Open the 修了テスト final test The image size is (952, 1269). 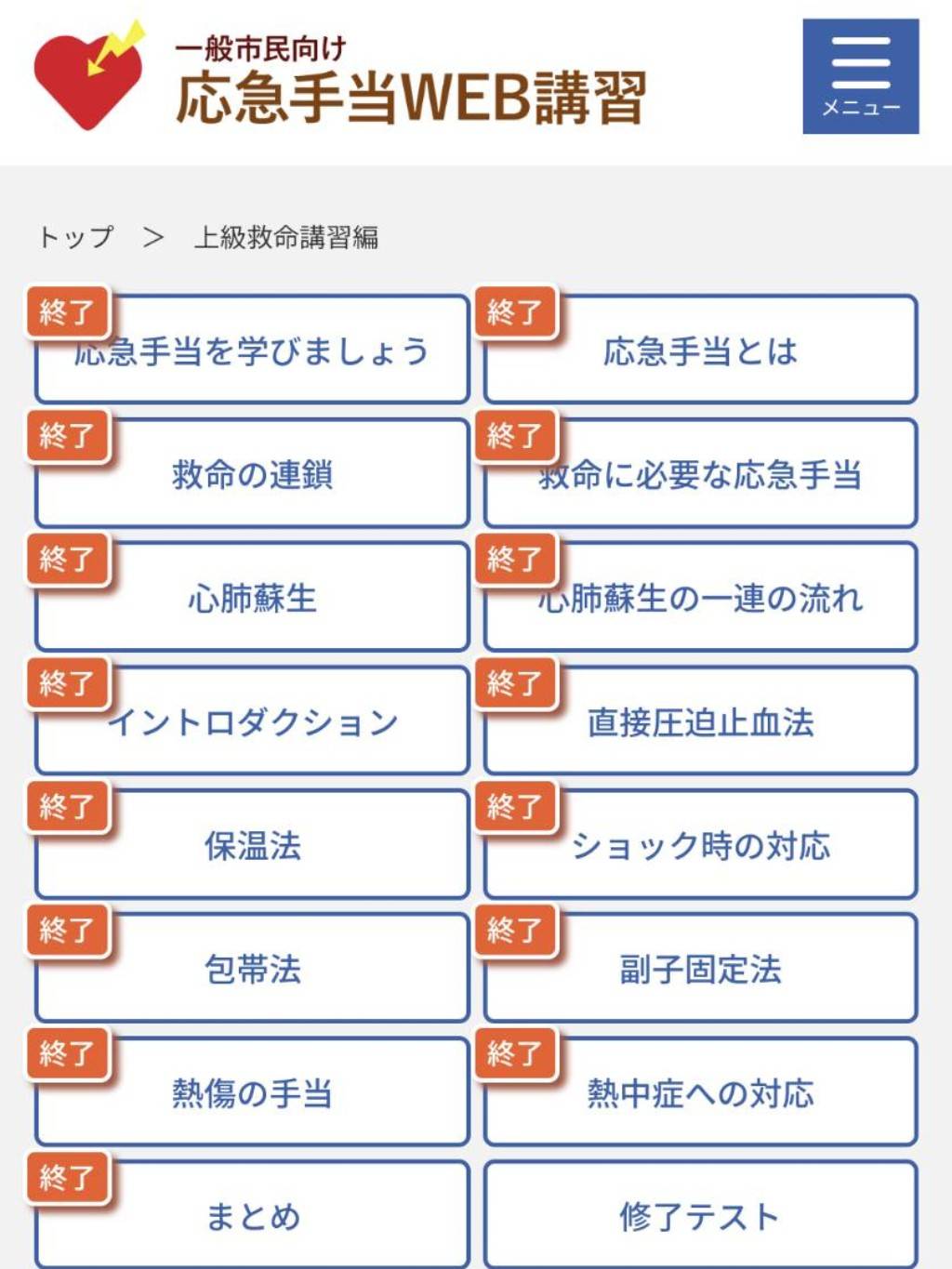click(699, 1213)
